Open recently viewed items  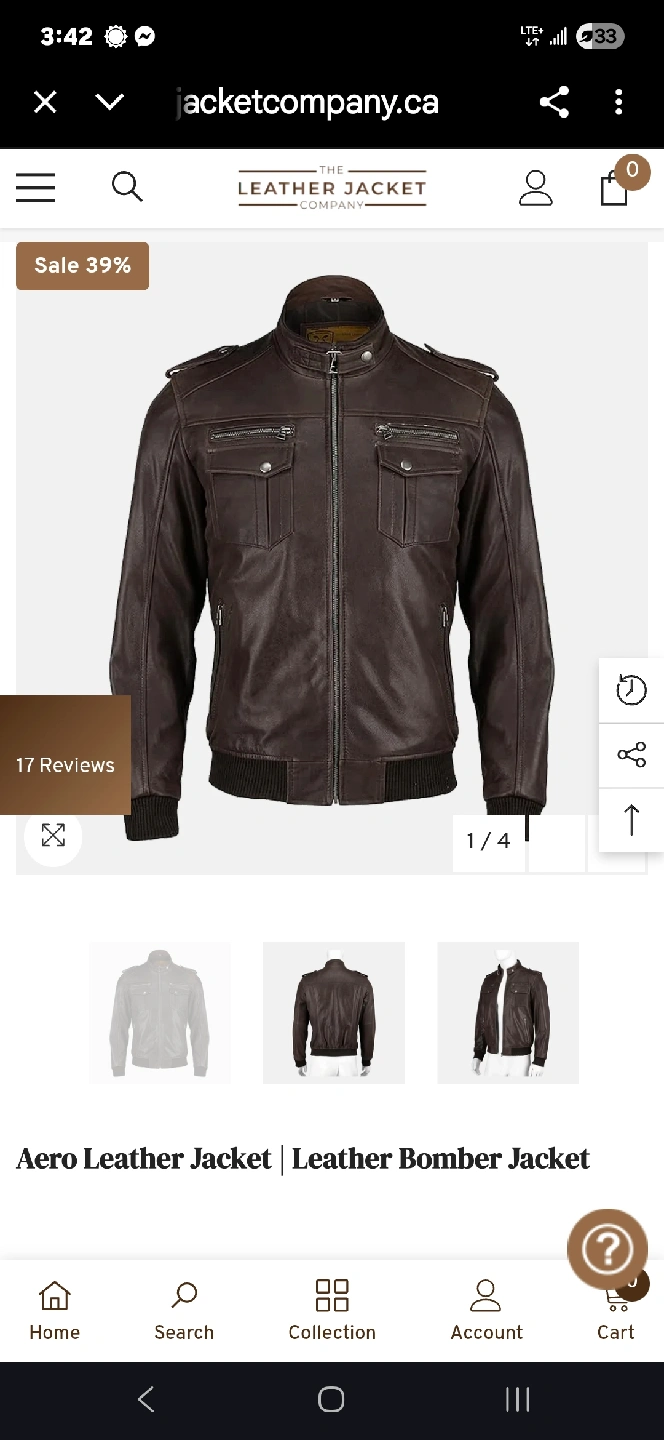point(631,690)
